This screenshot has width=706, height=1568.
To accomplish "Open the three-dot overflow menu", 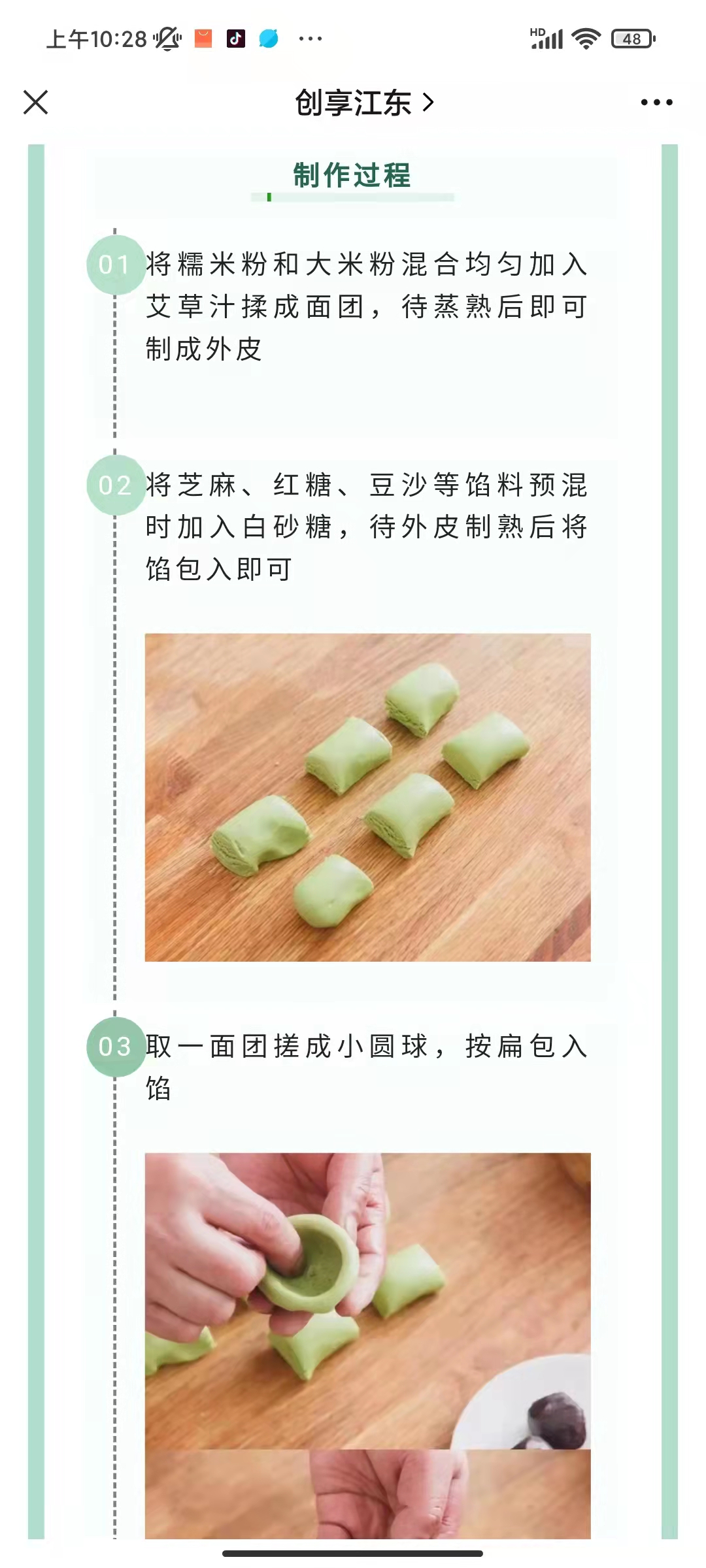I will coord(656,103).
